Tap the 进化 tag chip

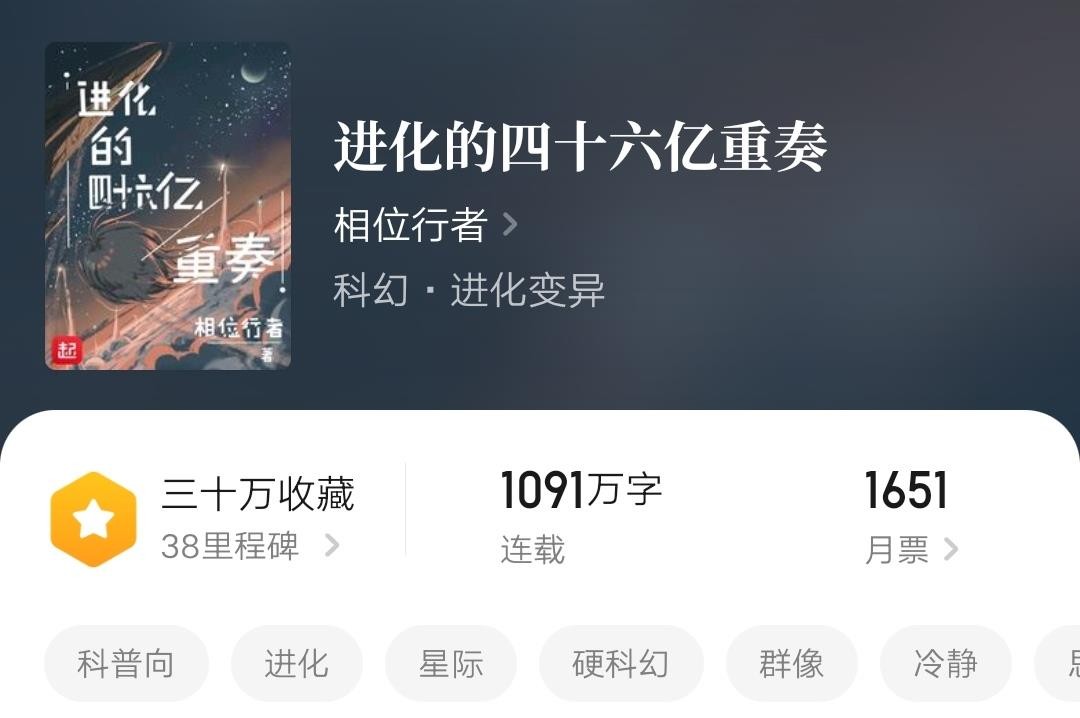[296, 664]
